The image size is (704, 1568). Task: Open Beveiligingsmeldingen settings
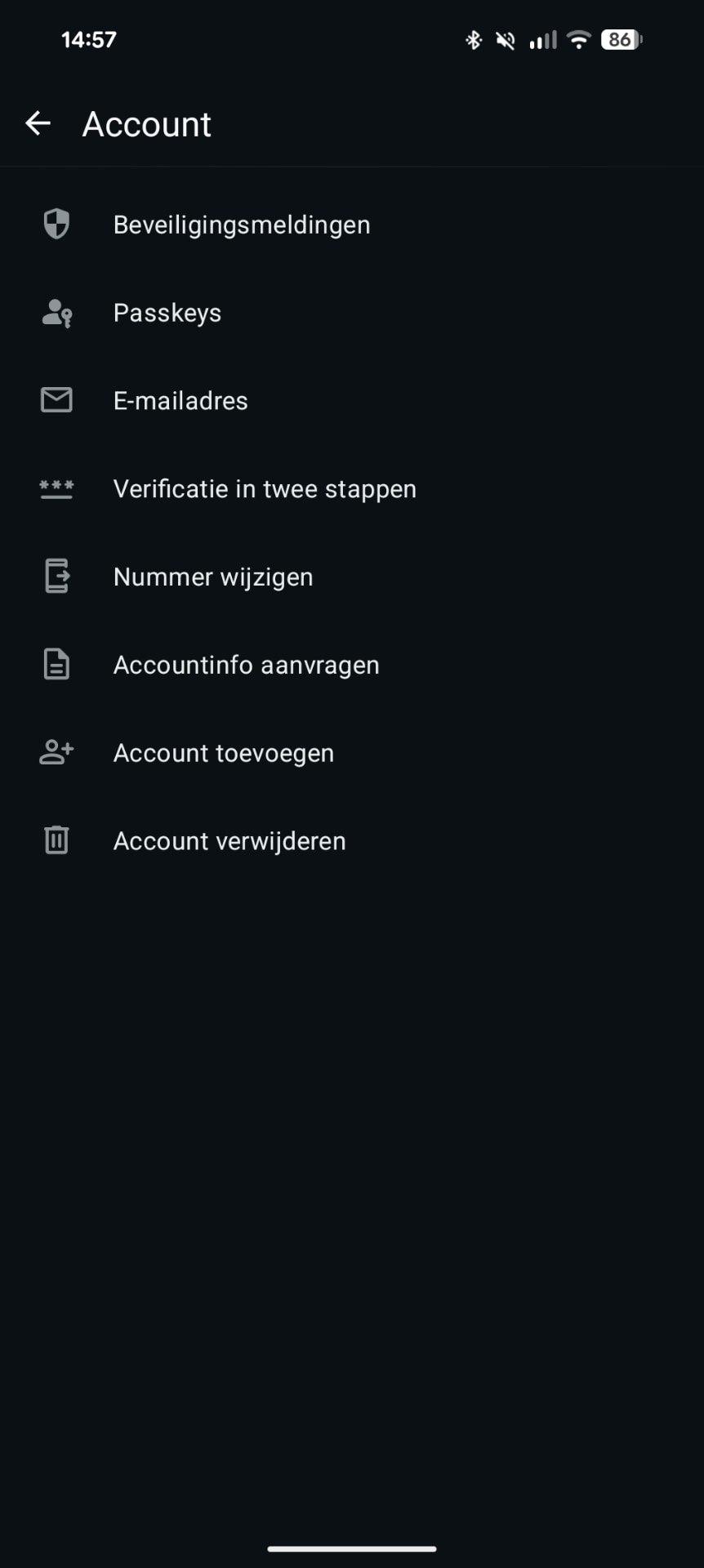point(241,224)
